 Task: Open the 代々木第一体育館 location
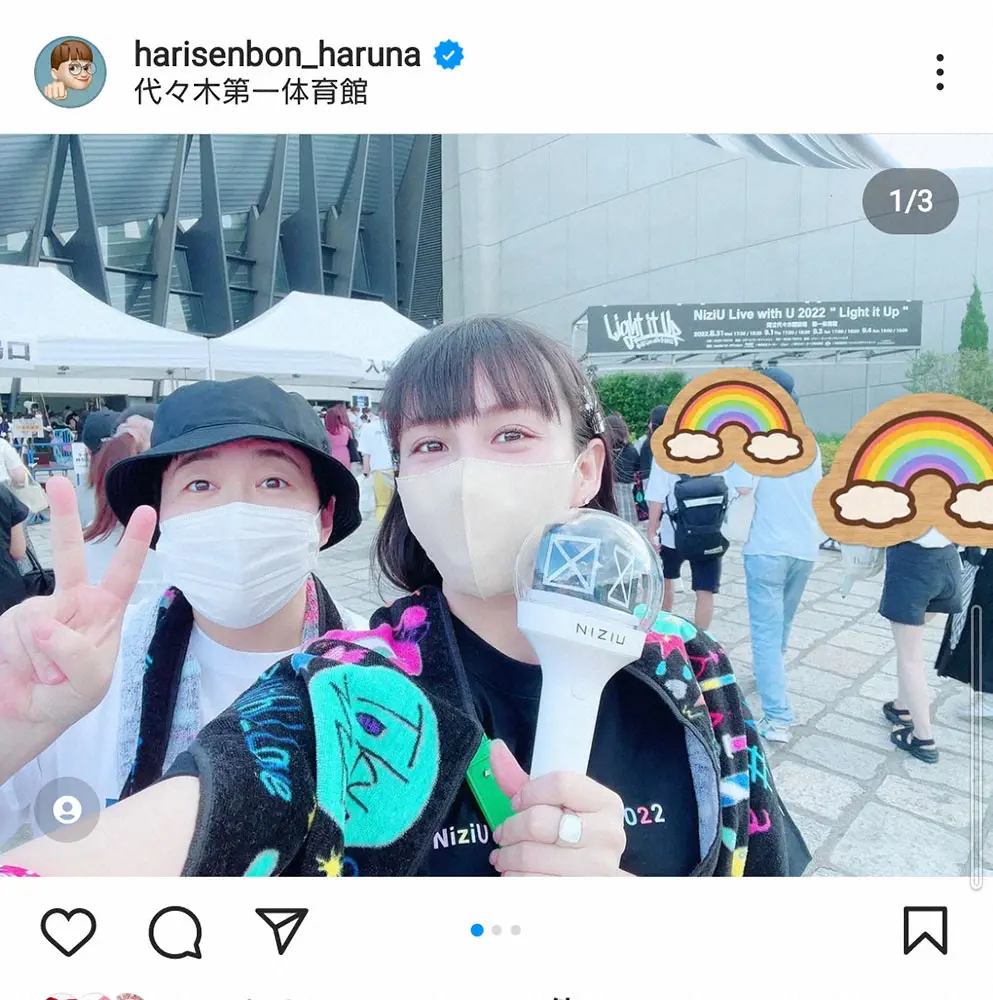click(x=251, y=92)
